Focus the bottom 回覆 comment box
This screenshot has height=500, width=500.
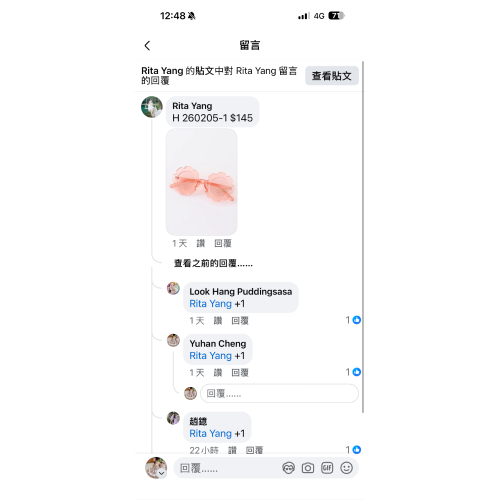[227, 468]
